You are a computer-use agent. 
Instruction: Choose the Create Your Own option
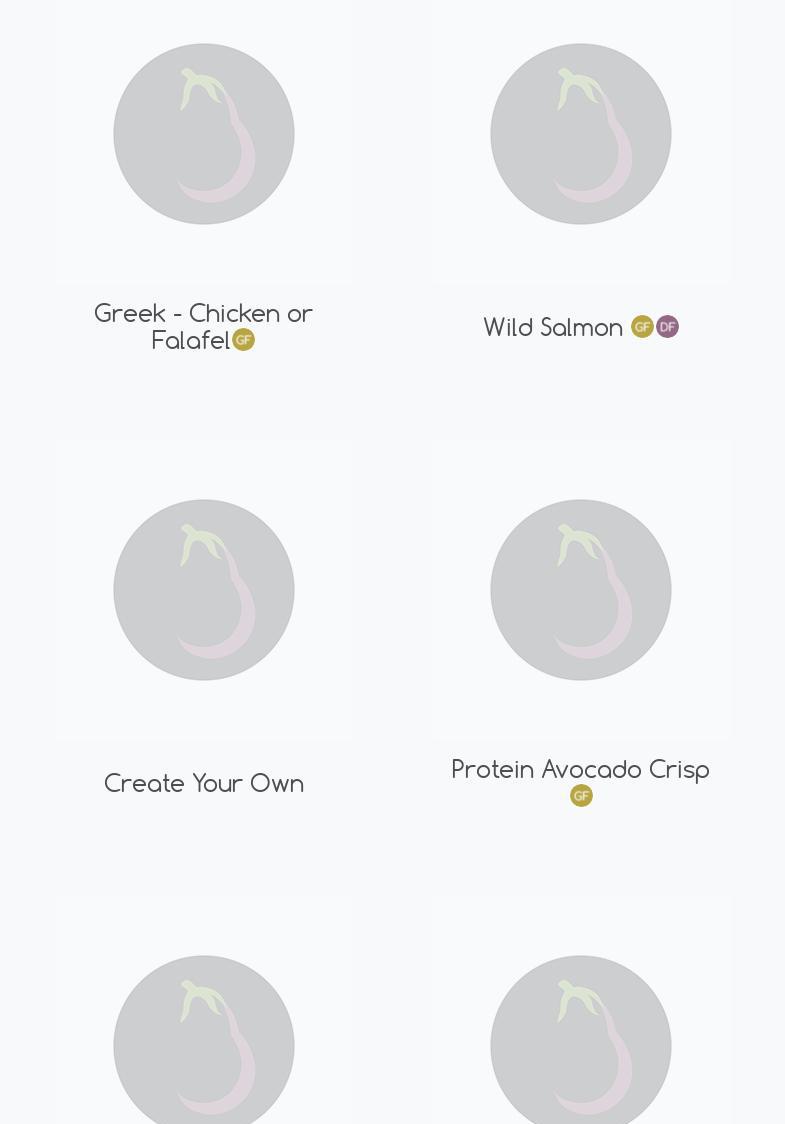point(204,784)
